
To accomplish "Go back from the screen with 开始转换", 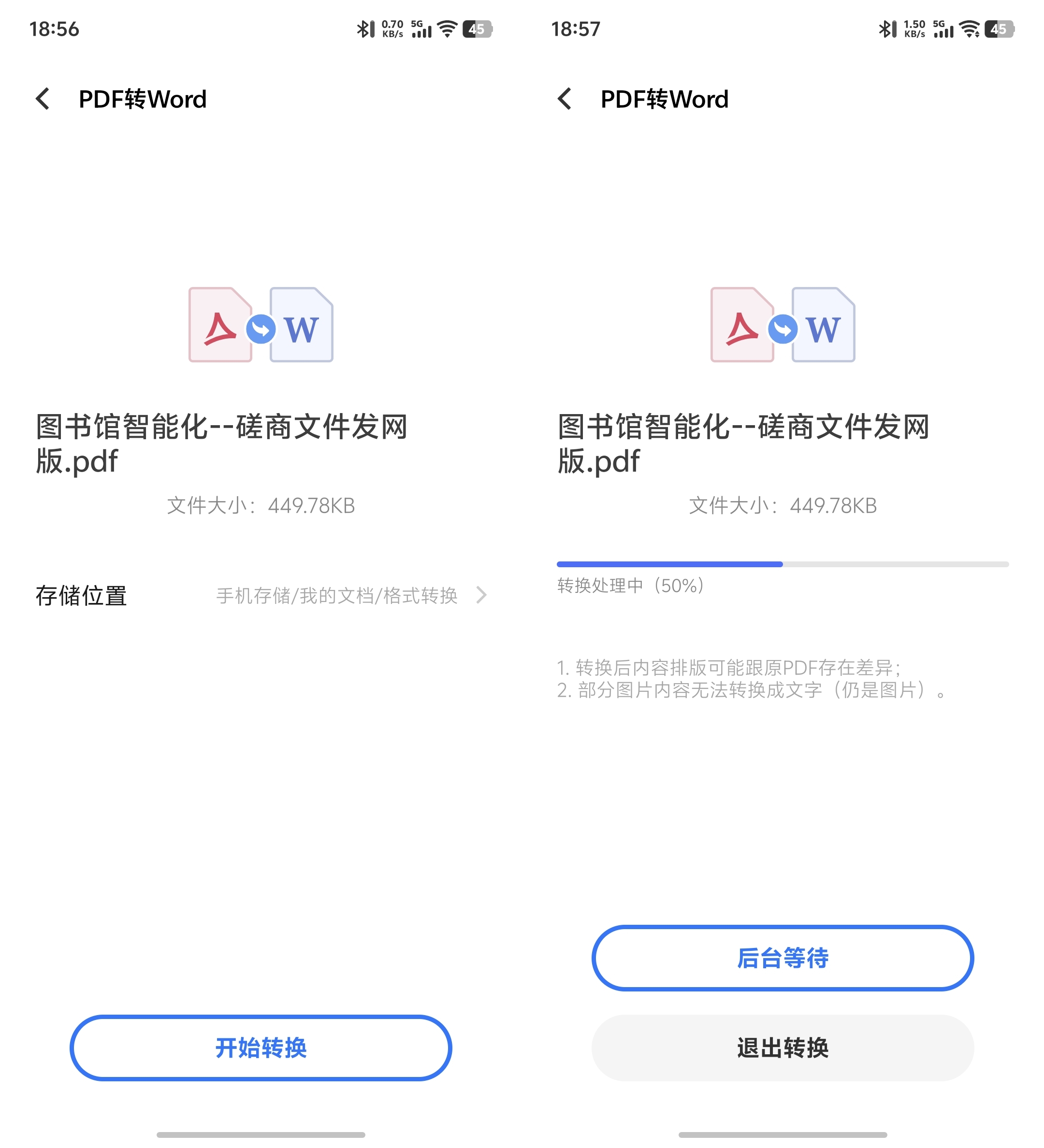I will pos(43,99).
